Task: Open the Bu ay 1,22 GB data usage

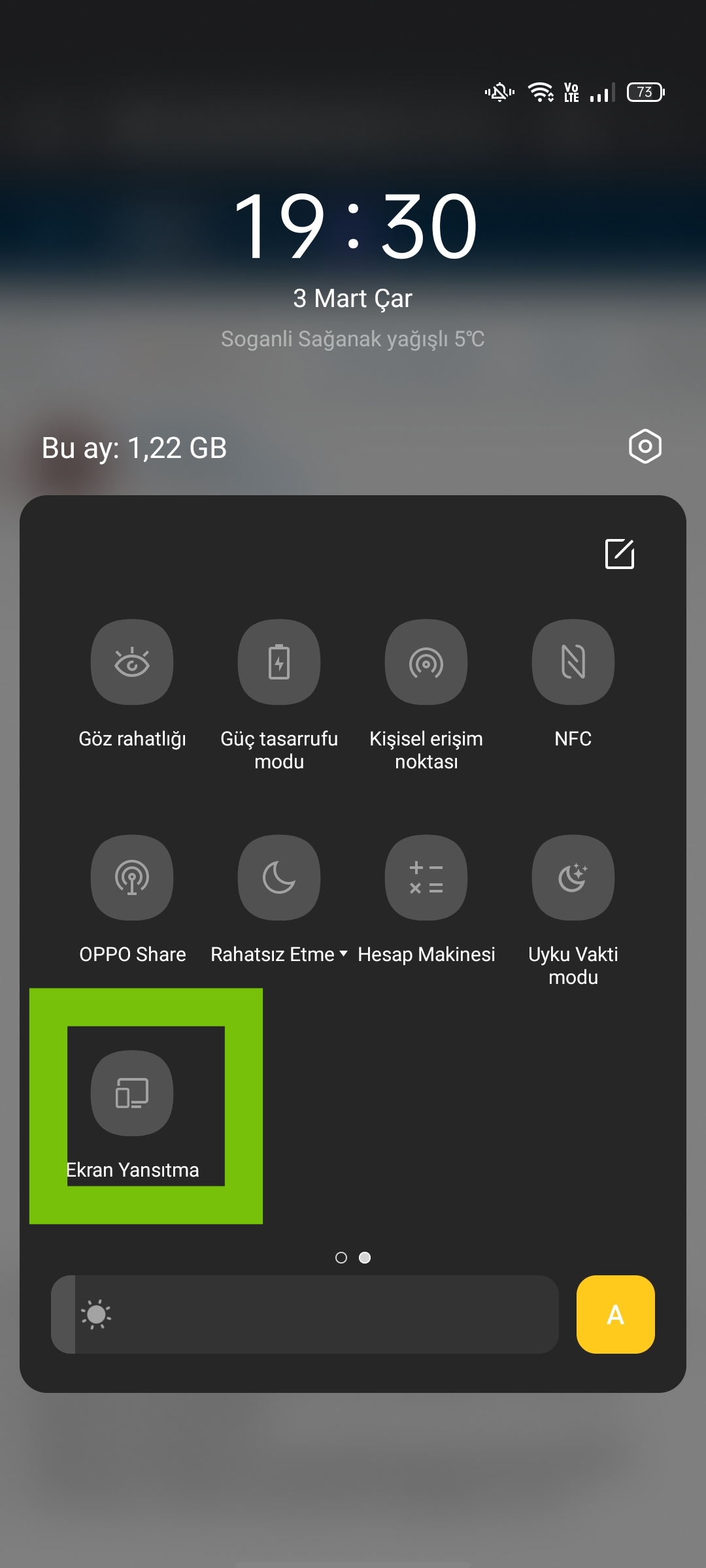Action: 135,448
